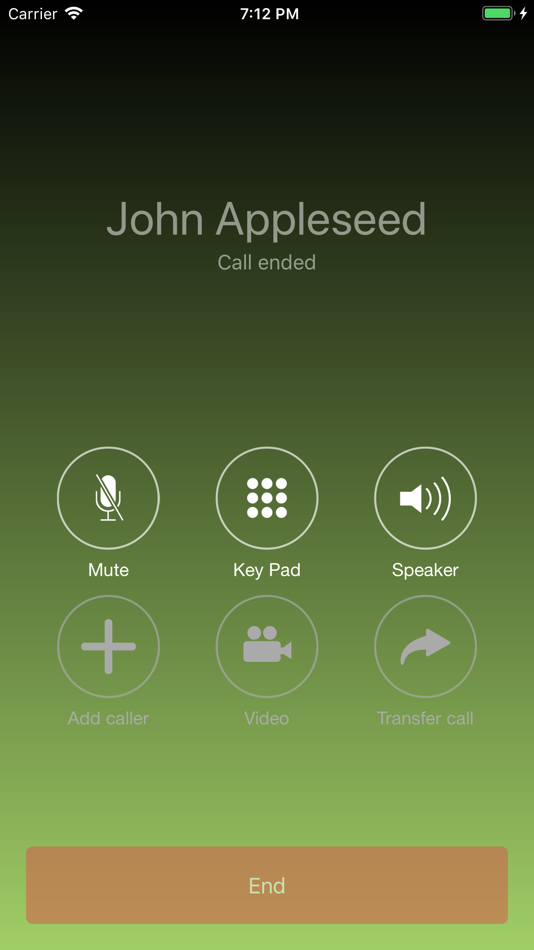Switch to Video call

click(x=267, y=646)
